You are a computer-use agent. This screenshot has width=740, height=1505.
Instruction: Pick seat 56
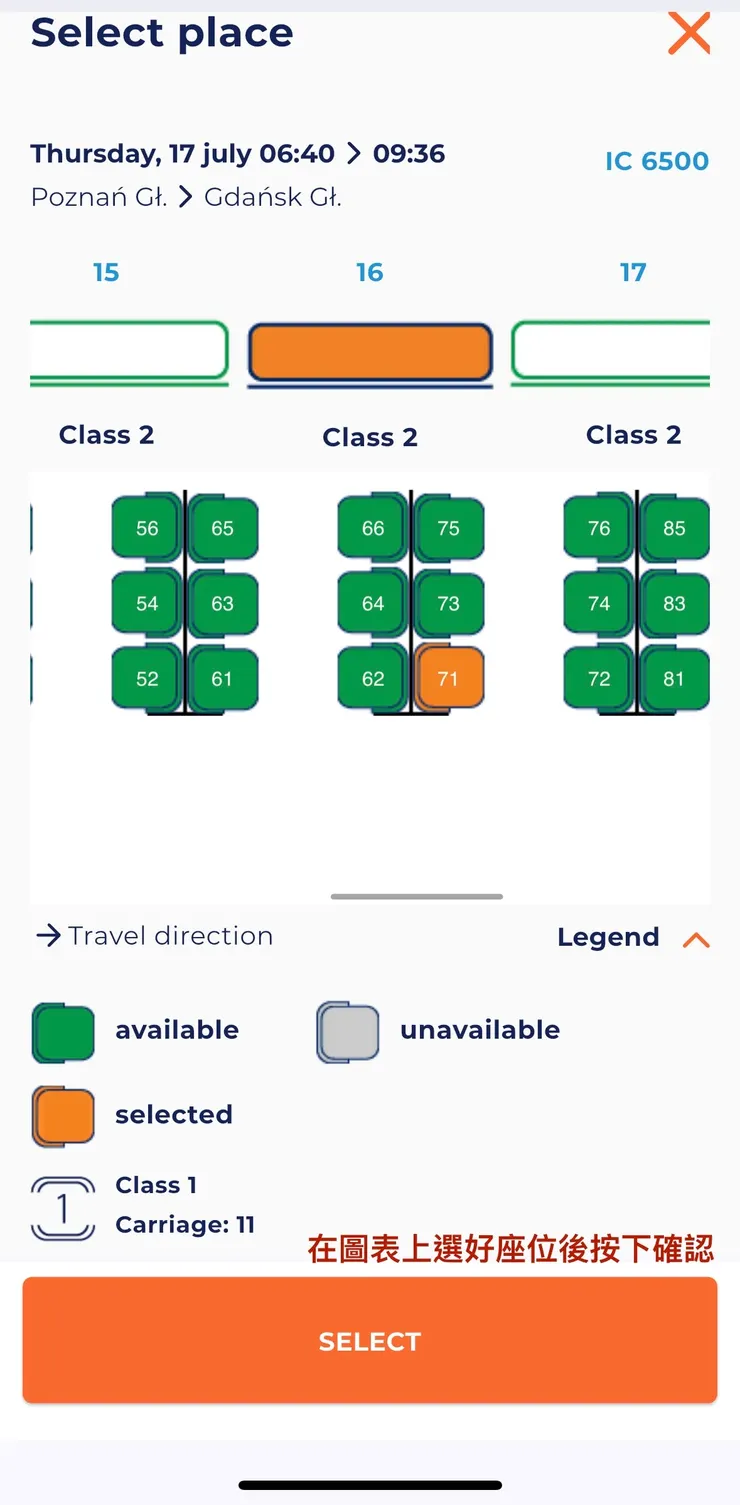click(147, 528)
